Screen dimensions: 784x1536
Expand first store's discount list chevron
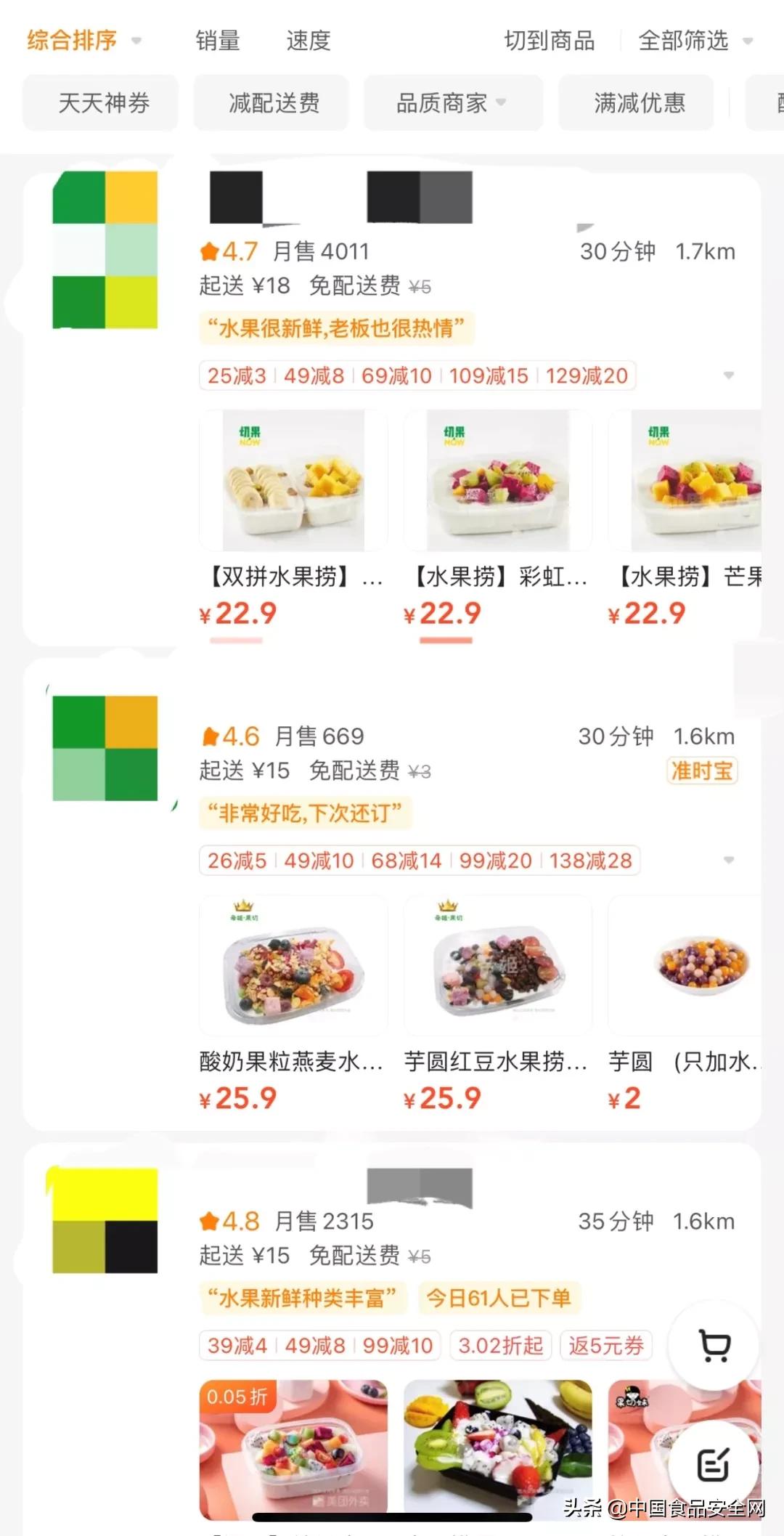pyautogui.click(x=729, y=375)
